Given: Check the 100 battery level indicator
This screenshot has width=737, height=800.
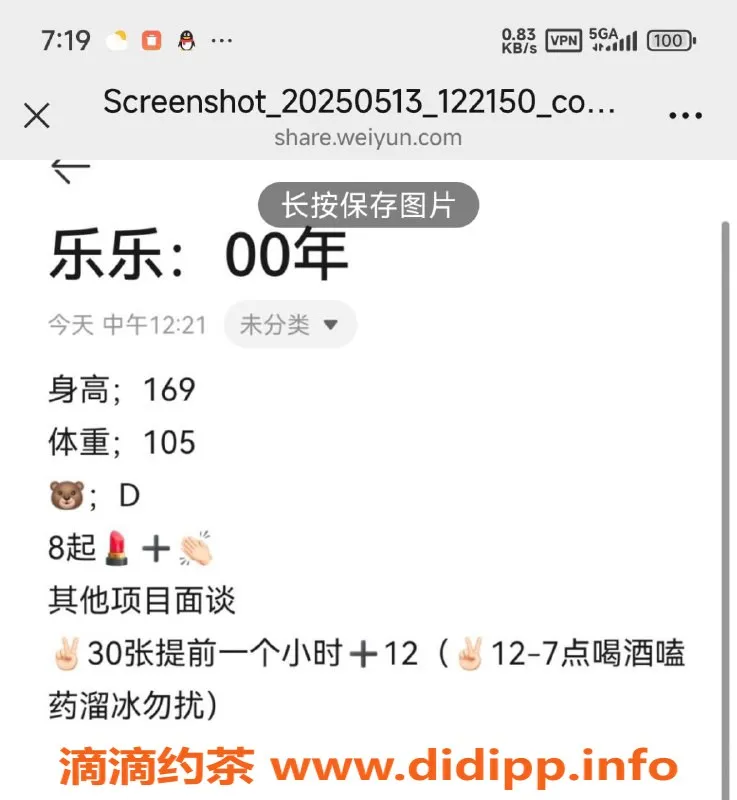Looking at the screenshot, I should (672, 40).
